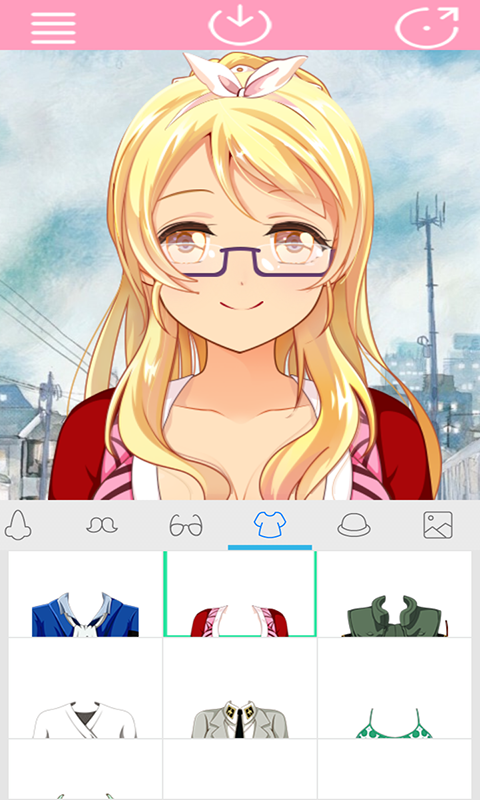Open the hamburger menu
This screenshot has width=480, height=800.
pyautogui.click(x=54, y=28)
